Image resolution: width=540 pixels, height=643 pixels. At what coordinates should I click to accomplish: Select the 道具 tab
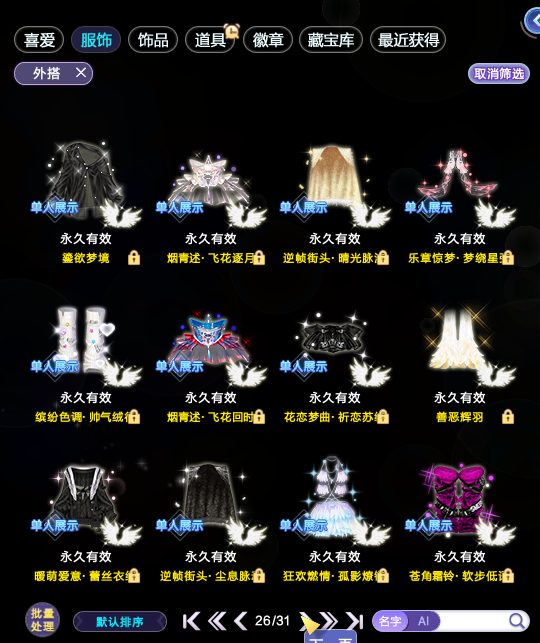[x=210, y=40]
